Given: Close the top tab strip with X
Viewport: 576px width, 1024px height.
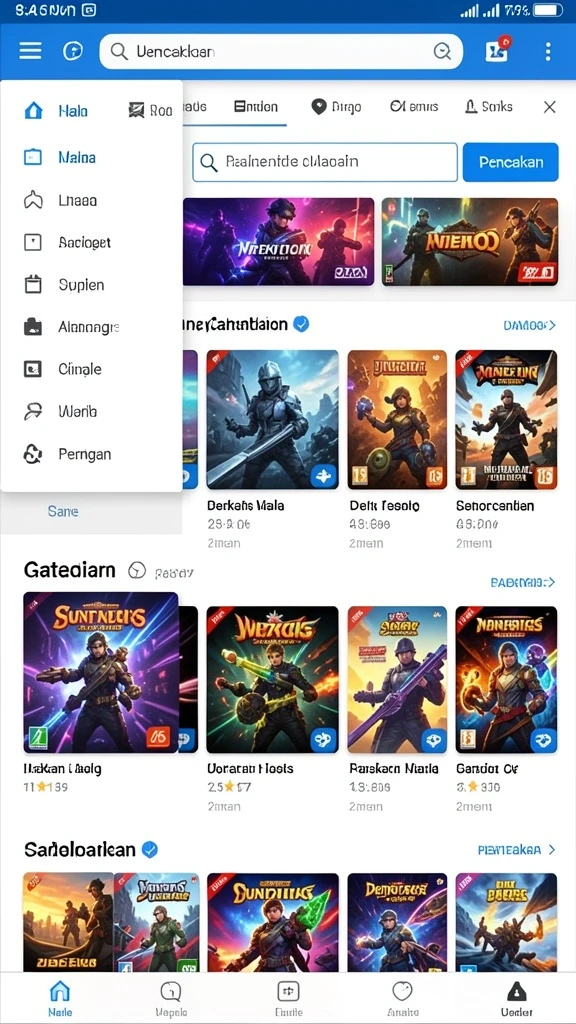Looking at the screenshot, I should (550, 107).
